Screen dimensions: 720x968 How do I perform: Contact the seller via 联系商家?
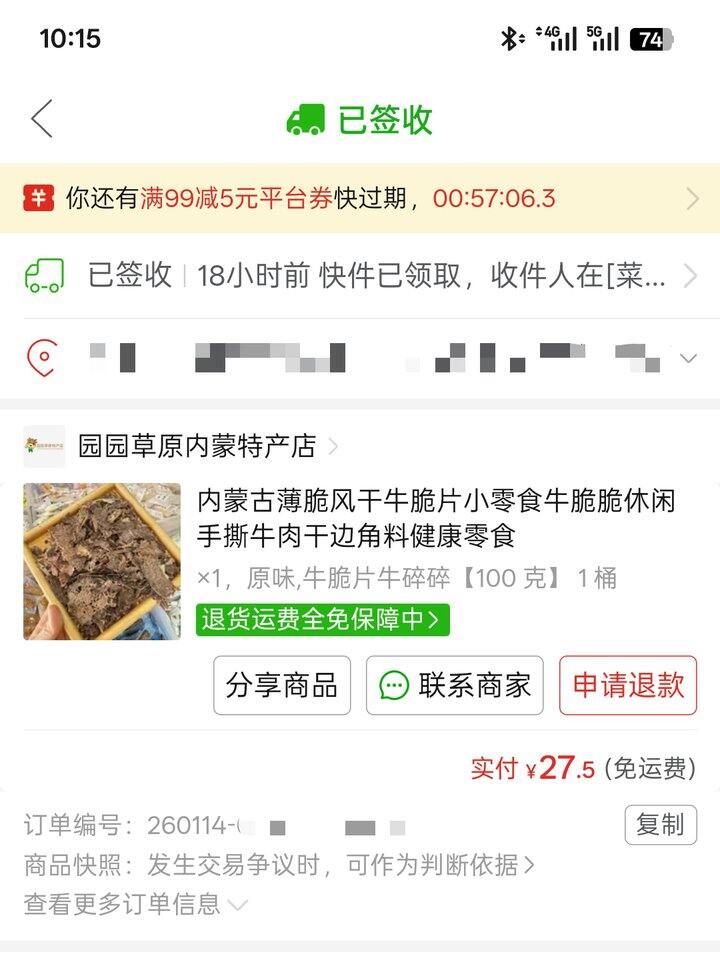455,686
